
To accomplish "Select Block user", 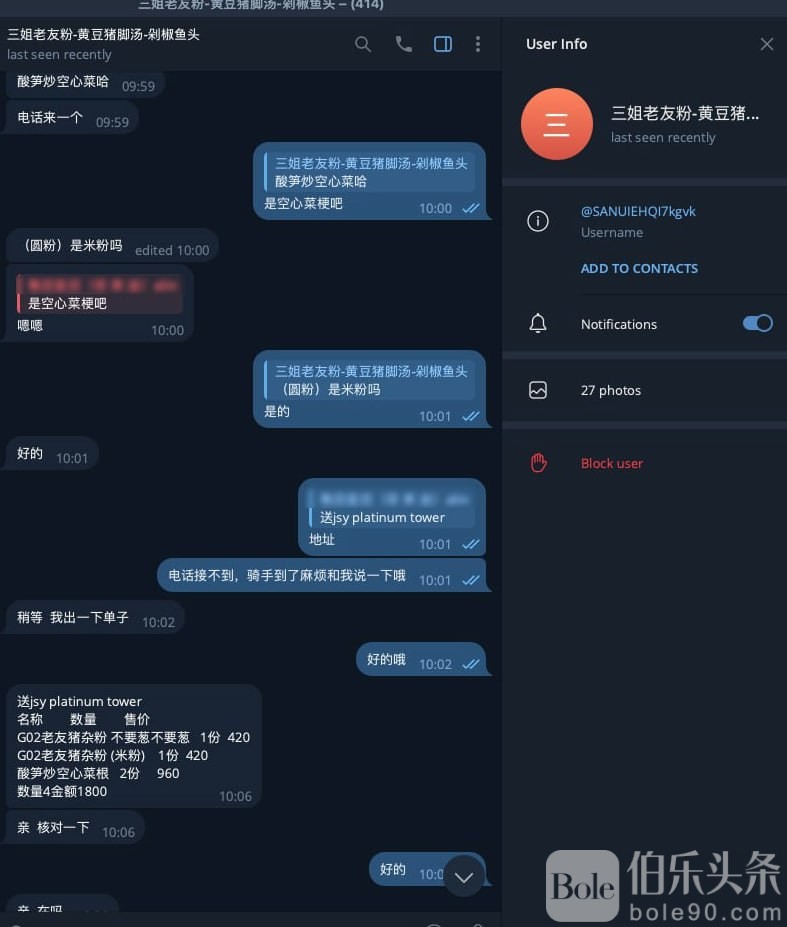I will point(611,463).
